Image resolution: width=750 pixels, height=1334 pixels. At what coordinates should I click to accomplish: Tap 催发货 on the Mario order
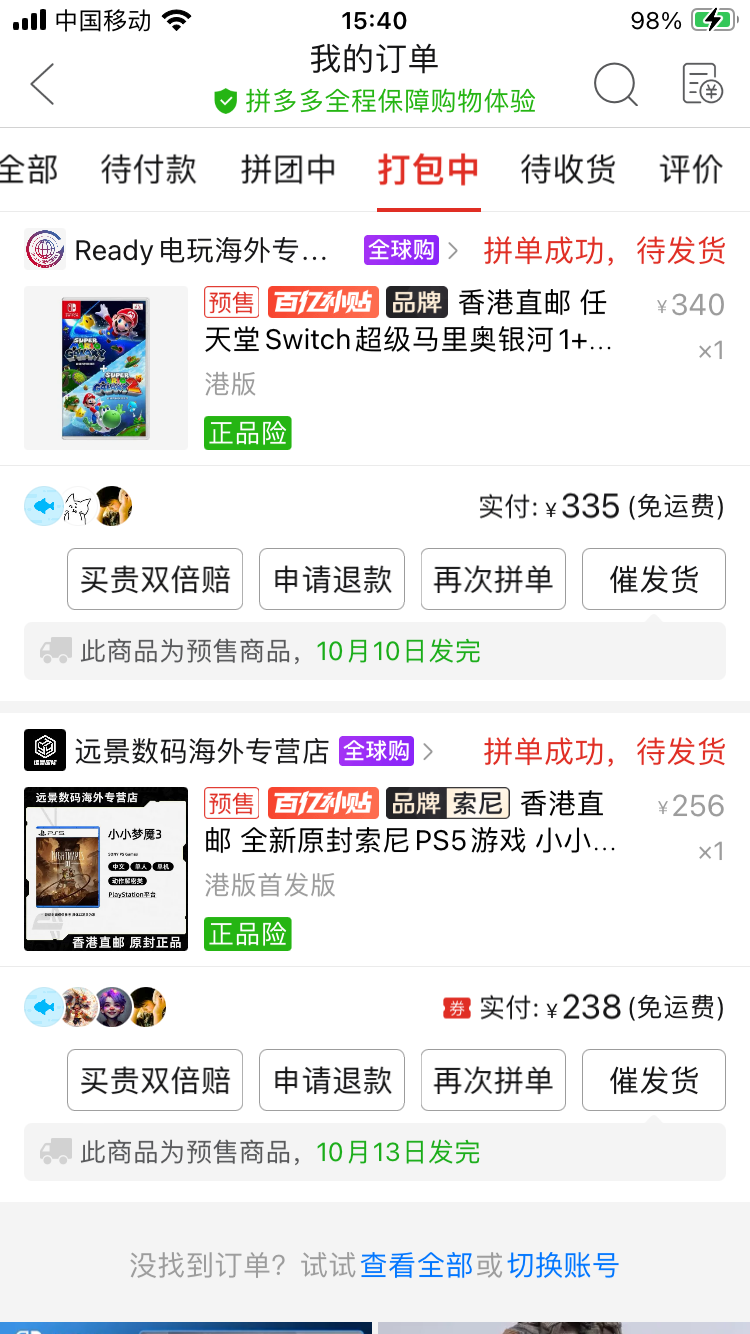(x=654, y=579)
